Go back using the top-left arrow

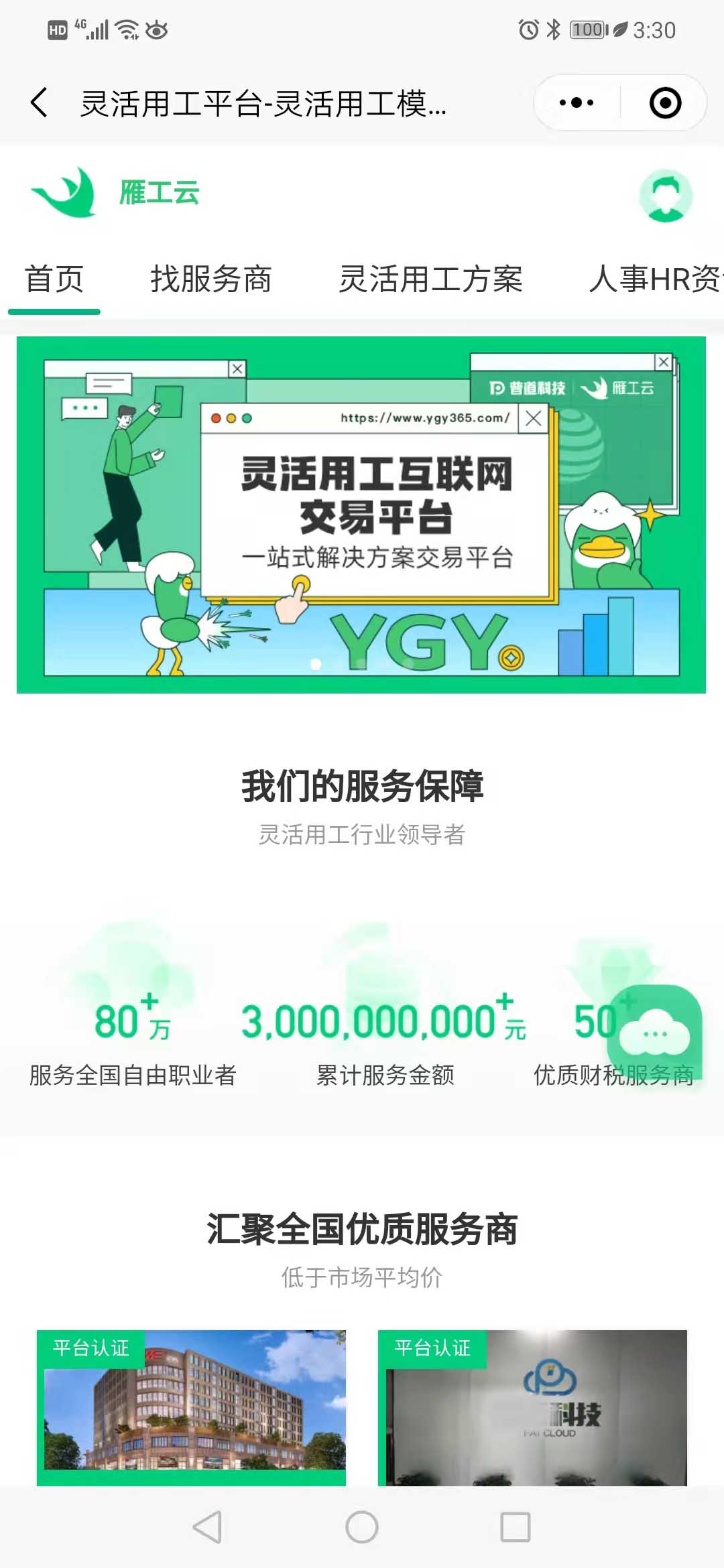point(39,103)
